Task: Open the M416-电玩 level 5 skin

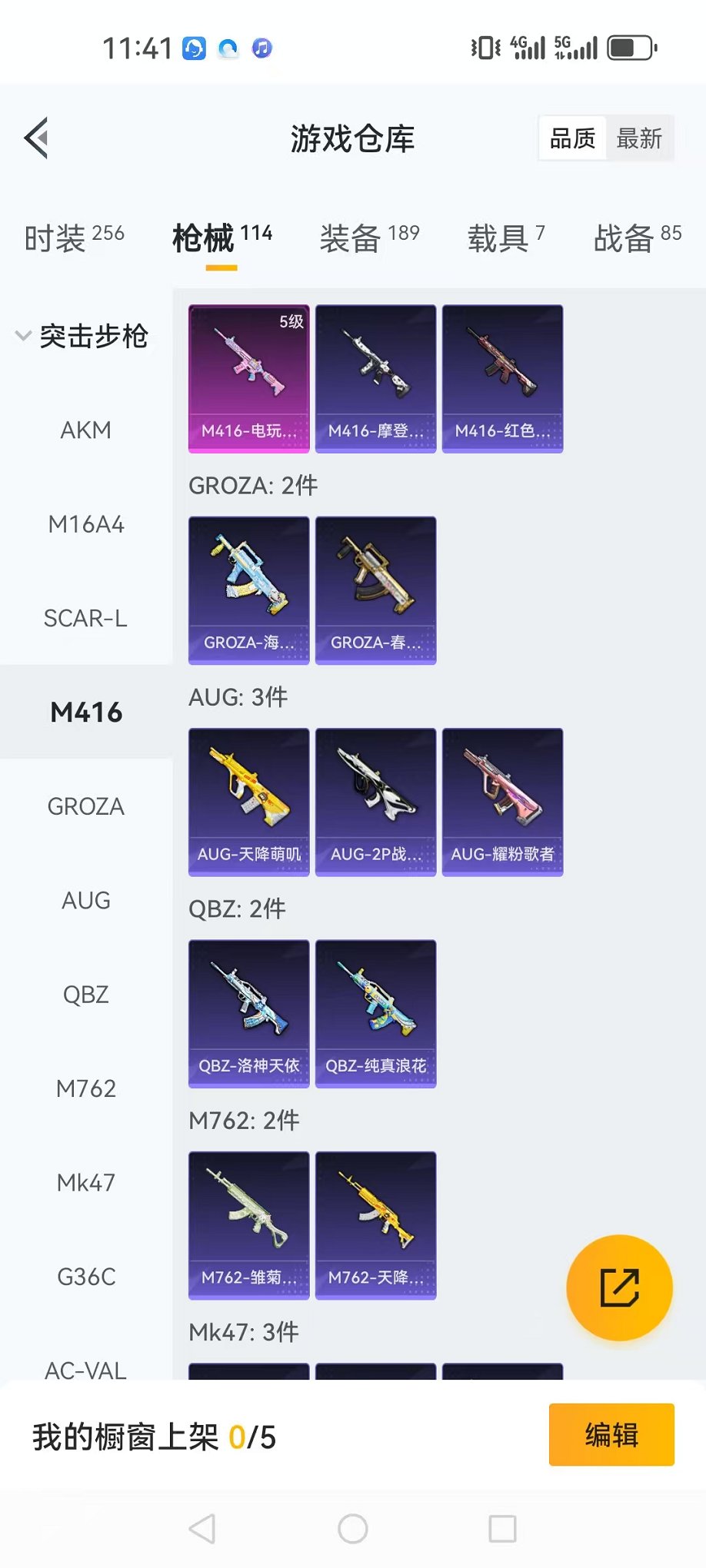Action: (248, 378)
